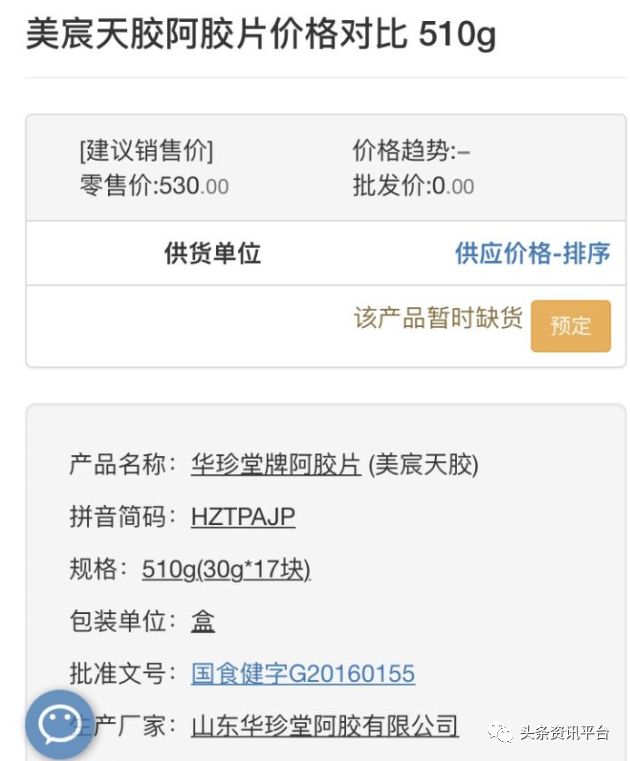630x761 pixels.
Task: Sort suppliers by 供应价格-排序
Action: [532, 253]
